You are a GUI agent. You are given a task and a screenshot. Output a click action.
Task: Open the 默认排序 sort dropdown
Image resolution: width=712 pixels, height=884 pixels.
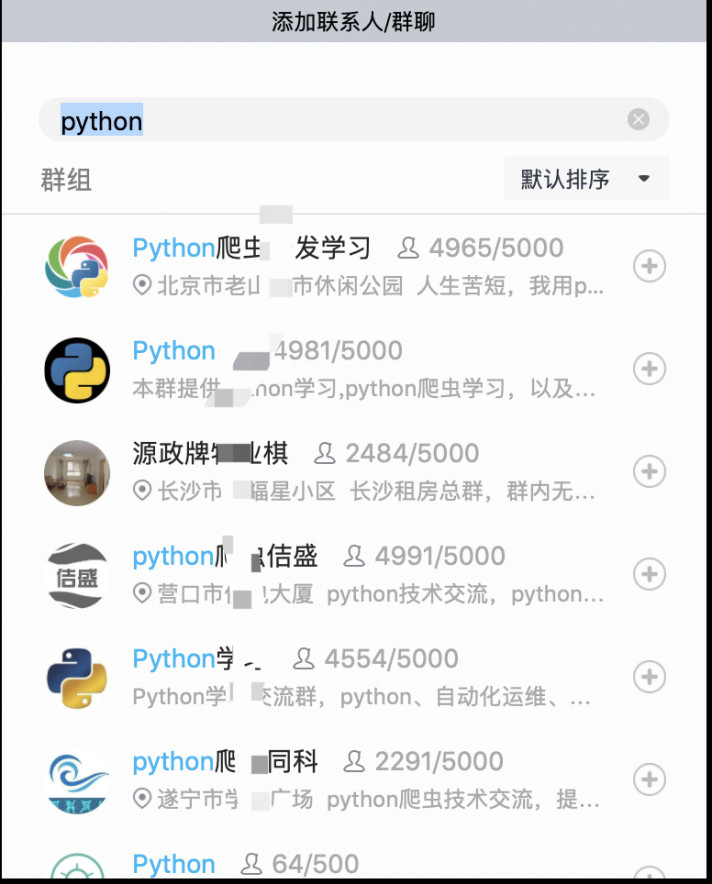click(x=587, y=179)
